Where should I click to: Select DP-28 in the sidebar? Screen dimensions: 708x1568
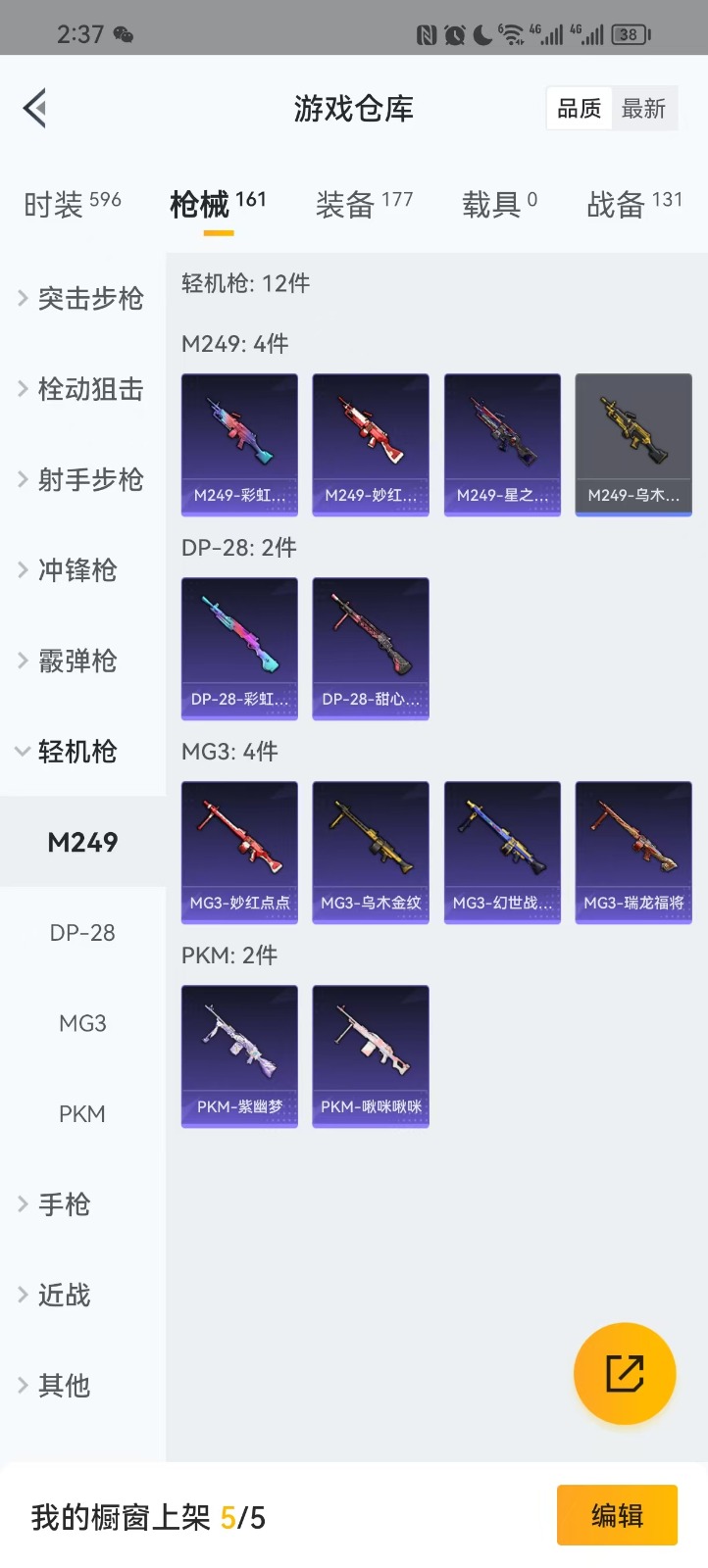point(82,933)
